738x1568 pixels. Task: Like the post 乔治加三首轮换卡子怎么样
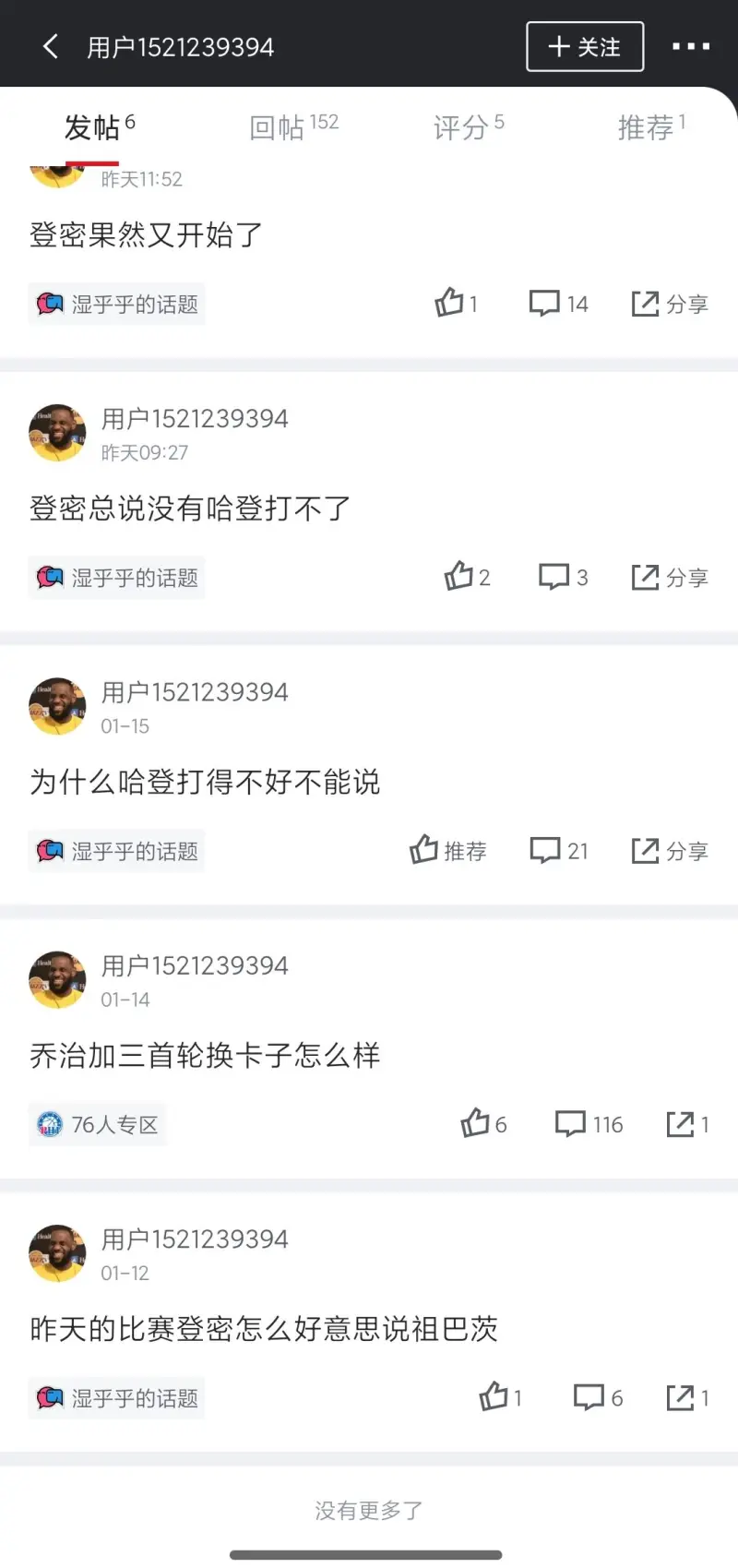(x=483, y=1123)
